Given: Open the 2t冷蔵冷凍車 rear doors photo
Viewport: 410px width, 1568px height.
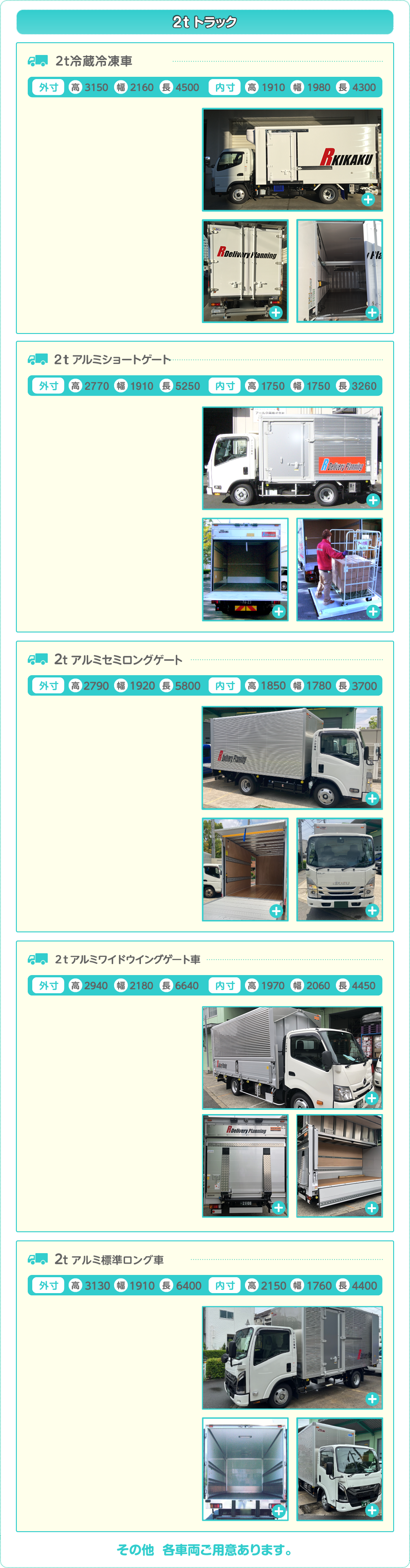Looking at the screenshot, I should tap(245, 271).
